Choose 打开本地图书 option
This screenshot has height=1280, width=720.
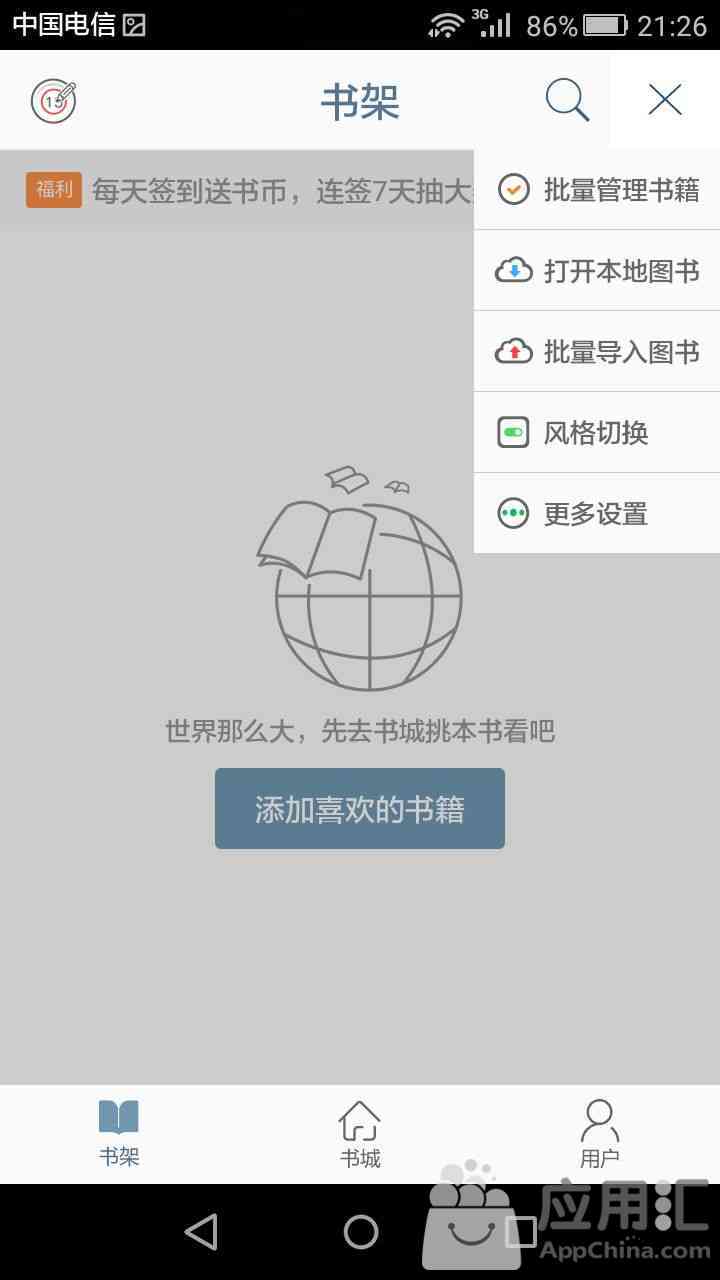click(x=597, y=271)
